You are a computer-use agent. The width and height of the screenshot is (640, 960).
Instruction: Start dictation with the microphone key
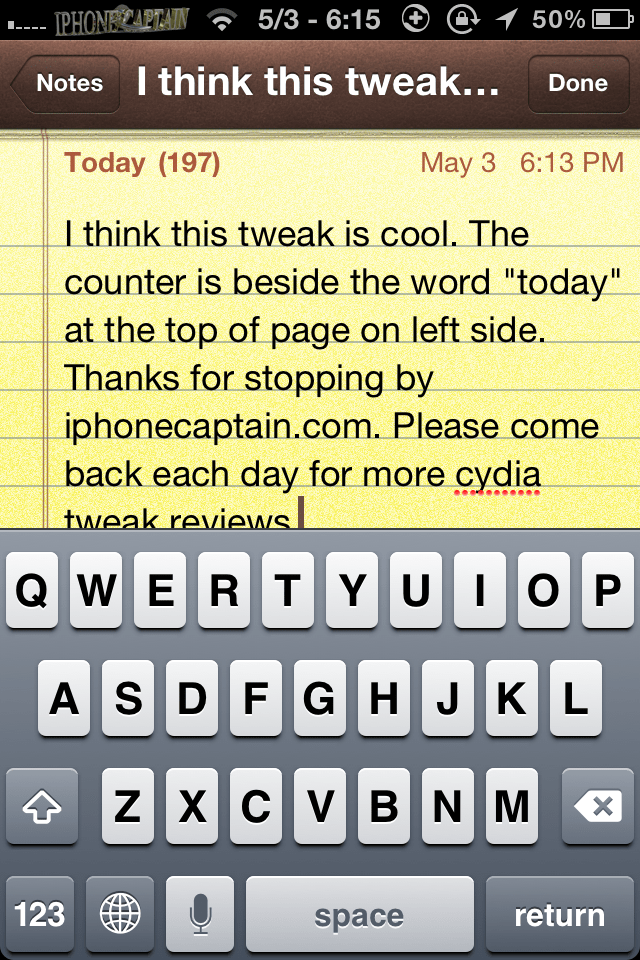pyautogui.click(x=200, y=915)
